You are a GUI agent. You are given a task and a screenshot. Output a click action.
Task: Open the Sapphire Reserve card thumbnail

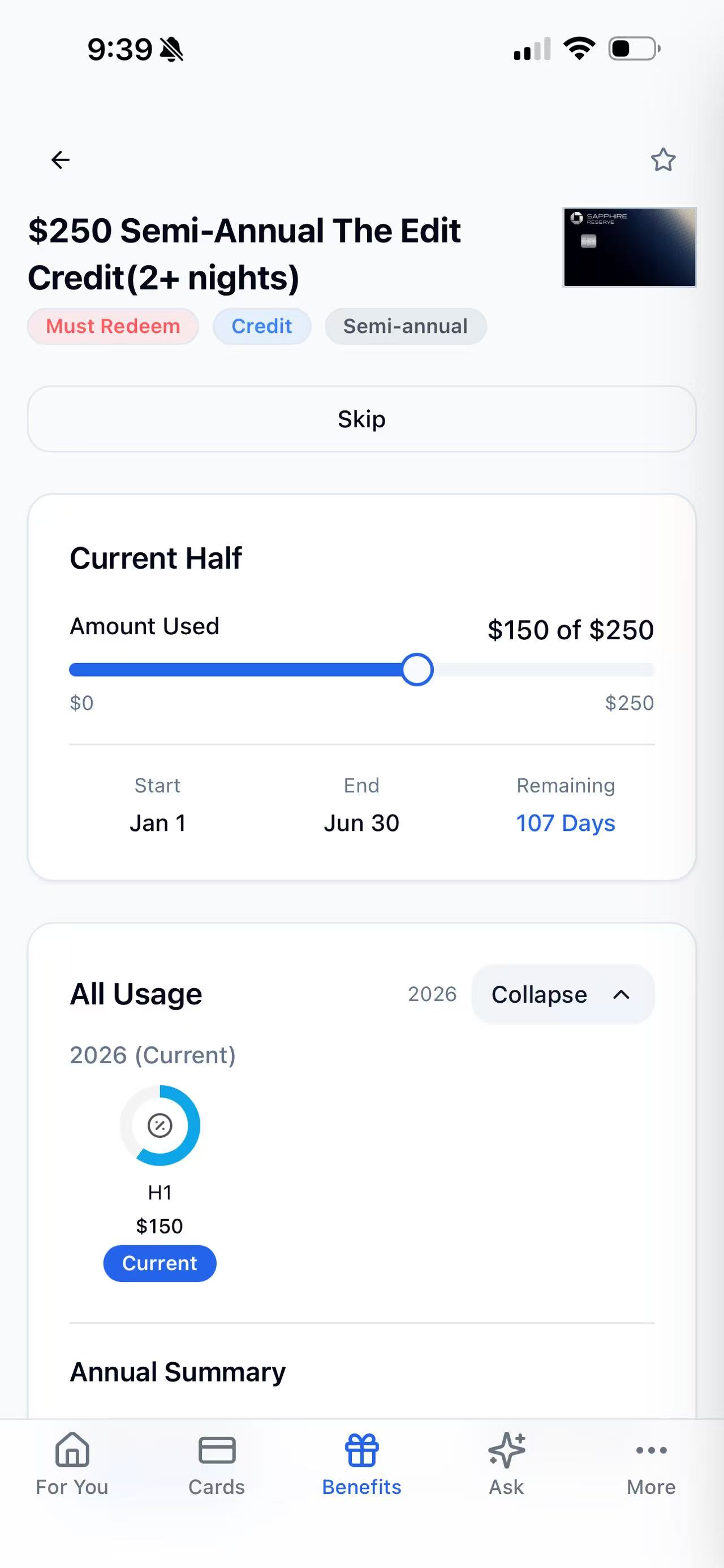coord(628,246)
